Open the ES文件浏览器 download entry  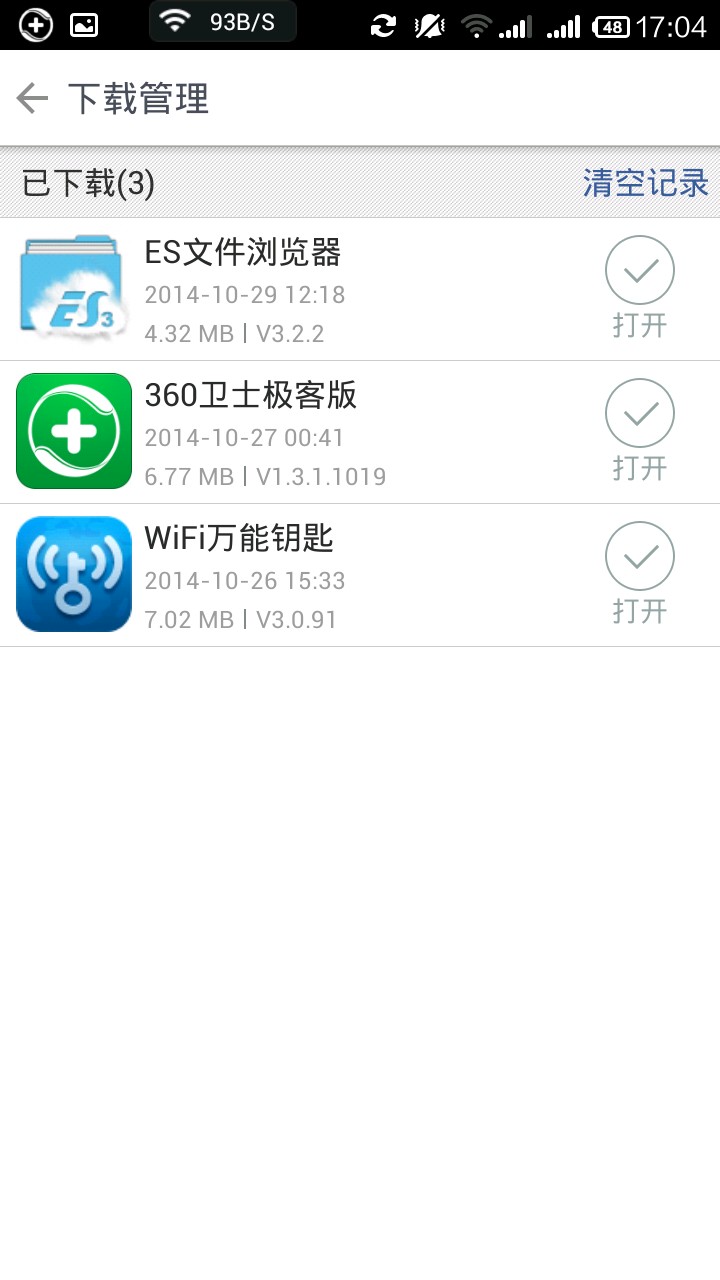point(300,290)
